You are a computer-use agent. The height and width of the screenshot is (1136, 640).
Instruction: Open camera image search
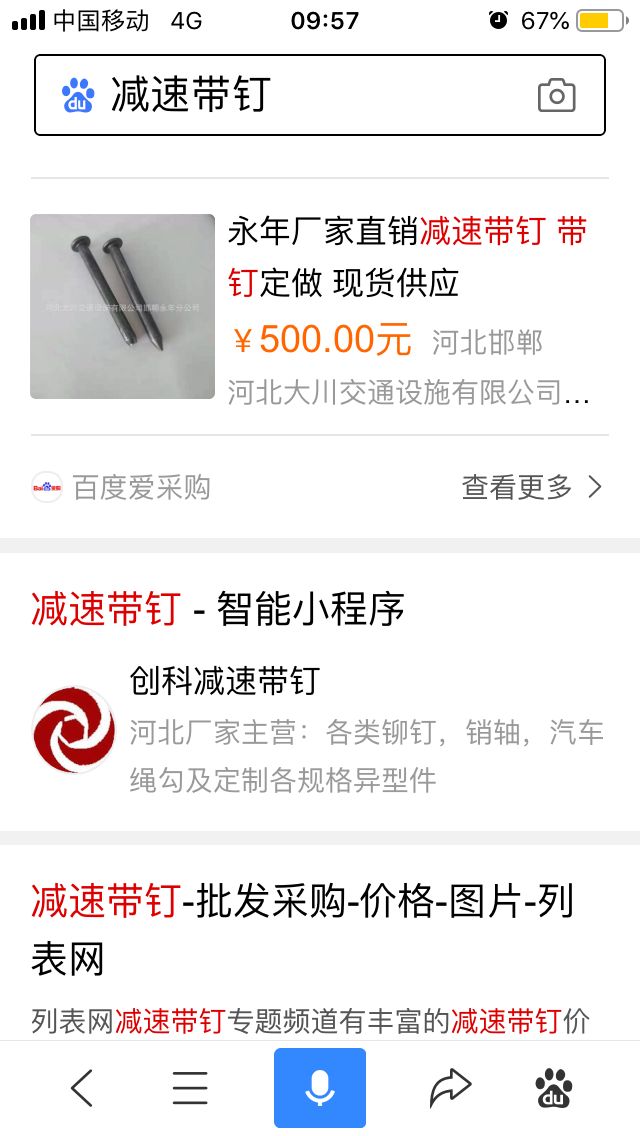click(556, 96)
